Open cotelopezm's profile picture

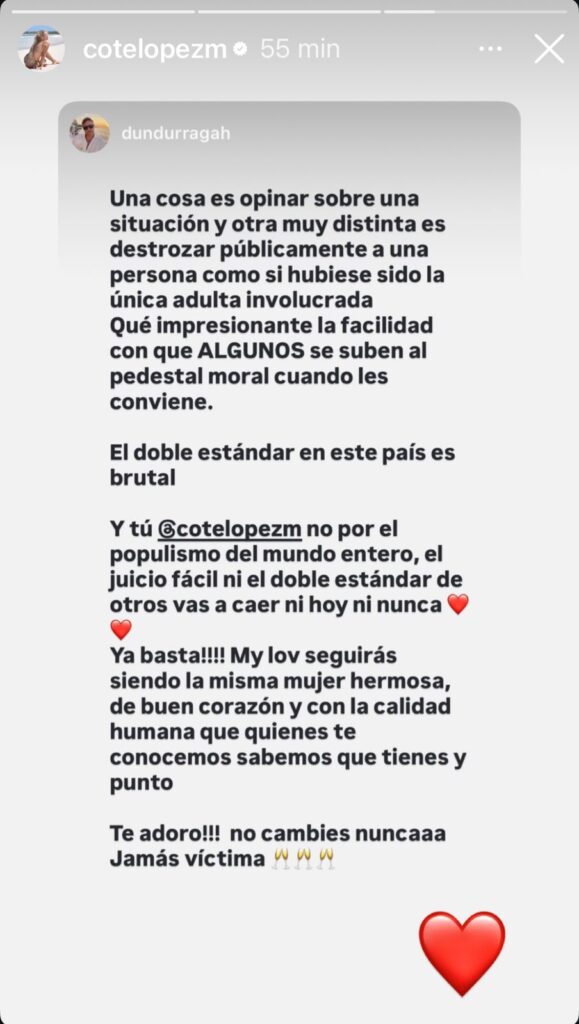(x=41, y=49)
